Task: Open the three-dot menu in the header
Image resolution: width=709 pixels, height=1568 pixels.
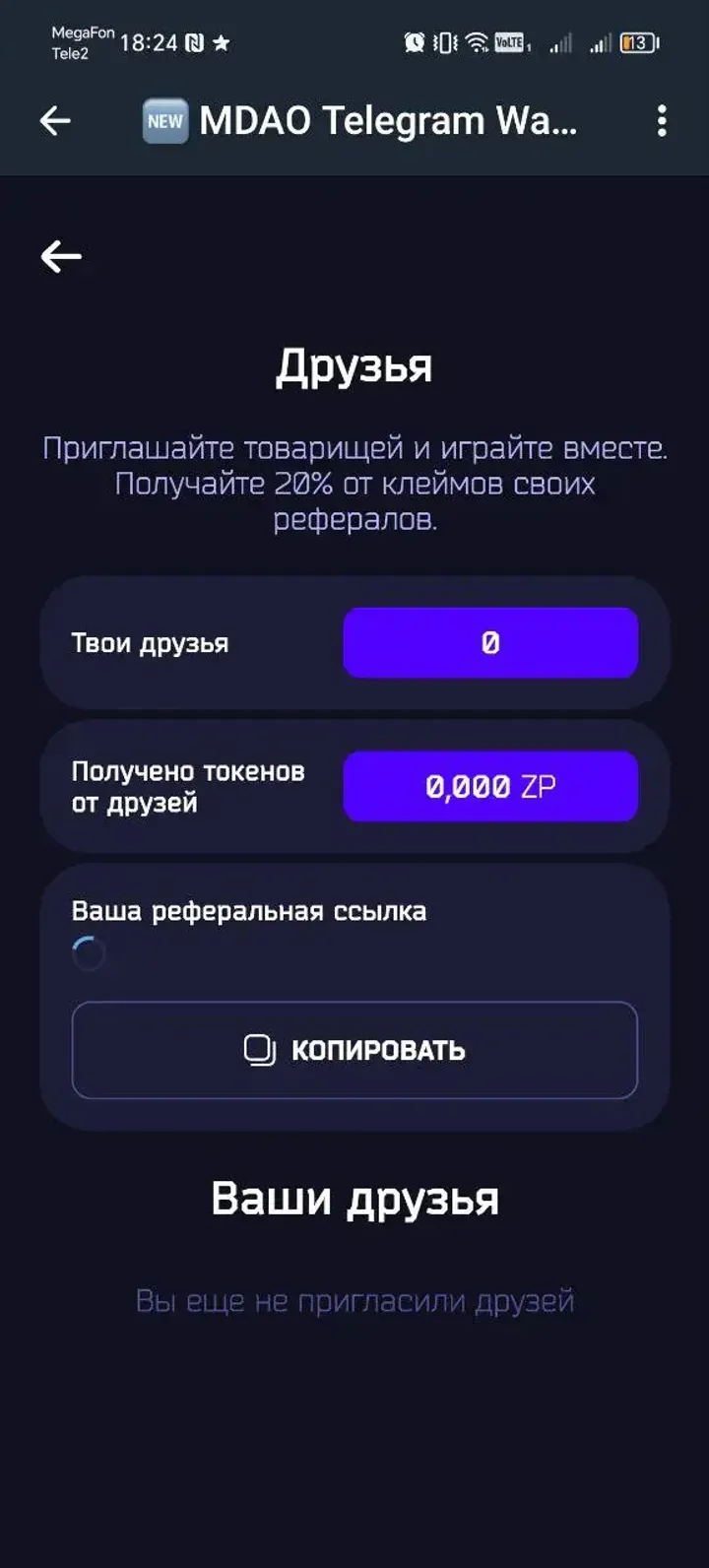Action: pyautogui.click(x=662, y=121)
